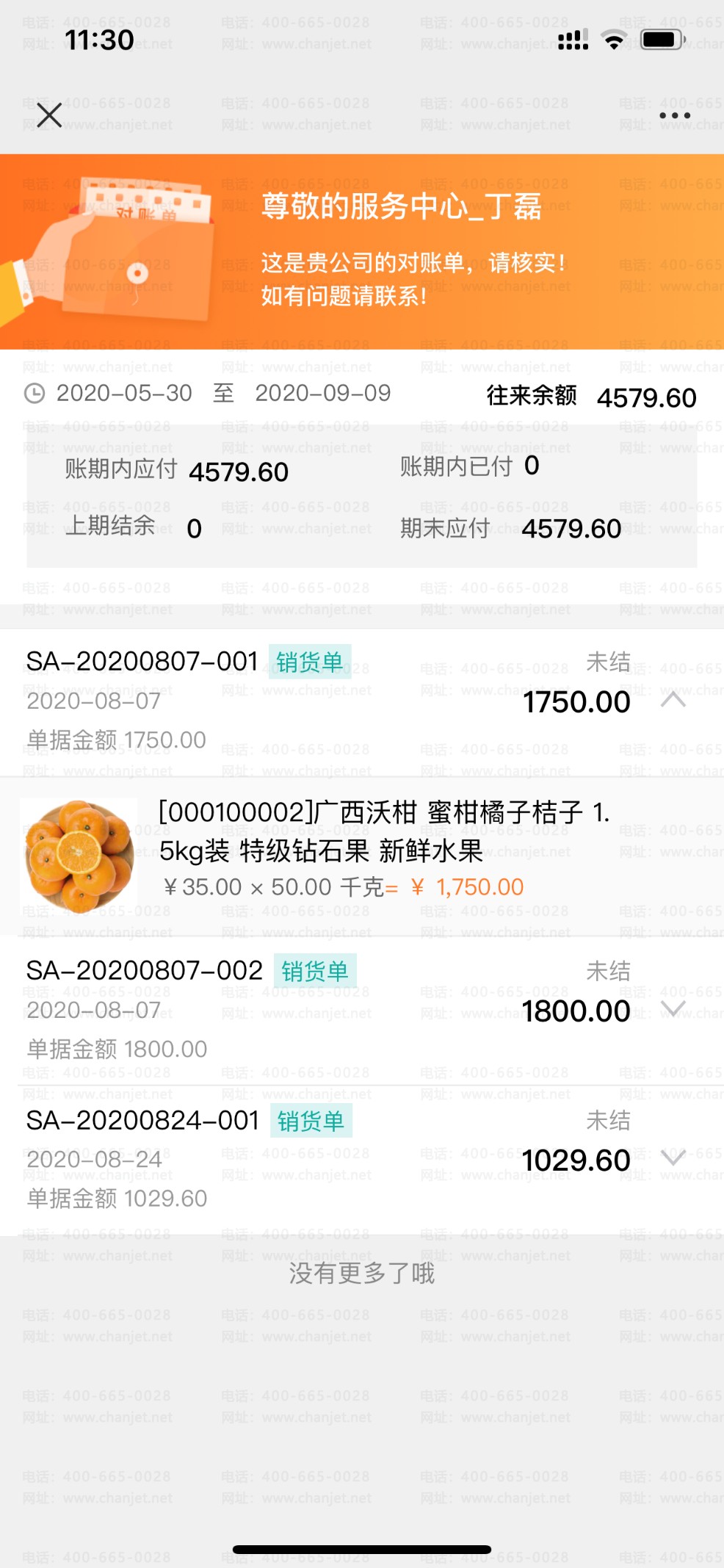Open the three-dot more options menu
Viewport: 724px width, 1568px height.
pyautogui.click(x=674, y=115)
